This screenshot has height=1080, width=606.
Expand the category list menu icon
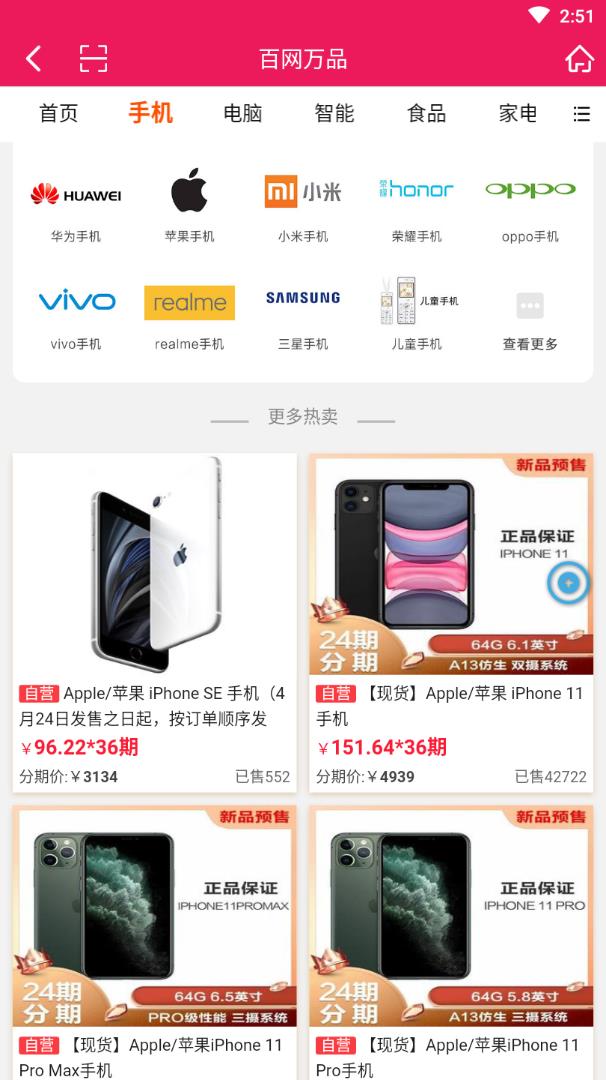pyautogui.click(x=581, y=114)
